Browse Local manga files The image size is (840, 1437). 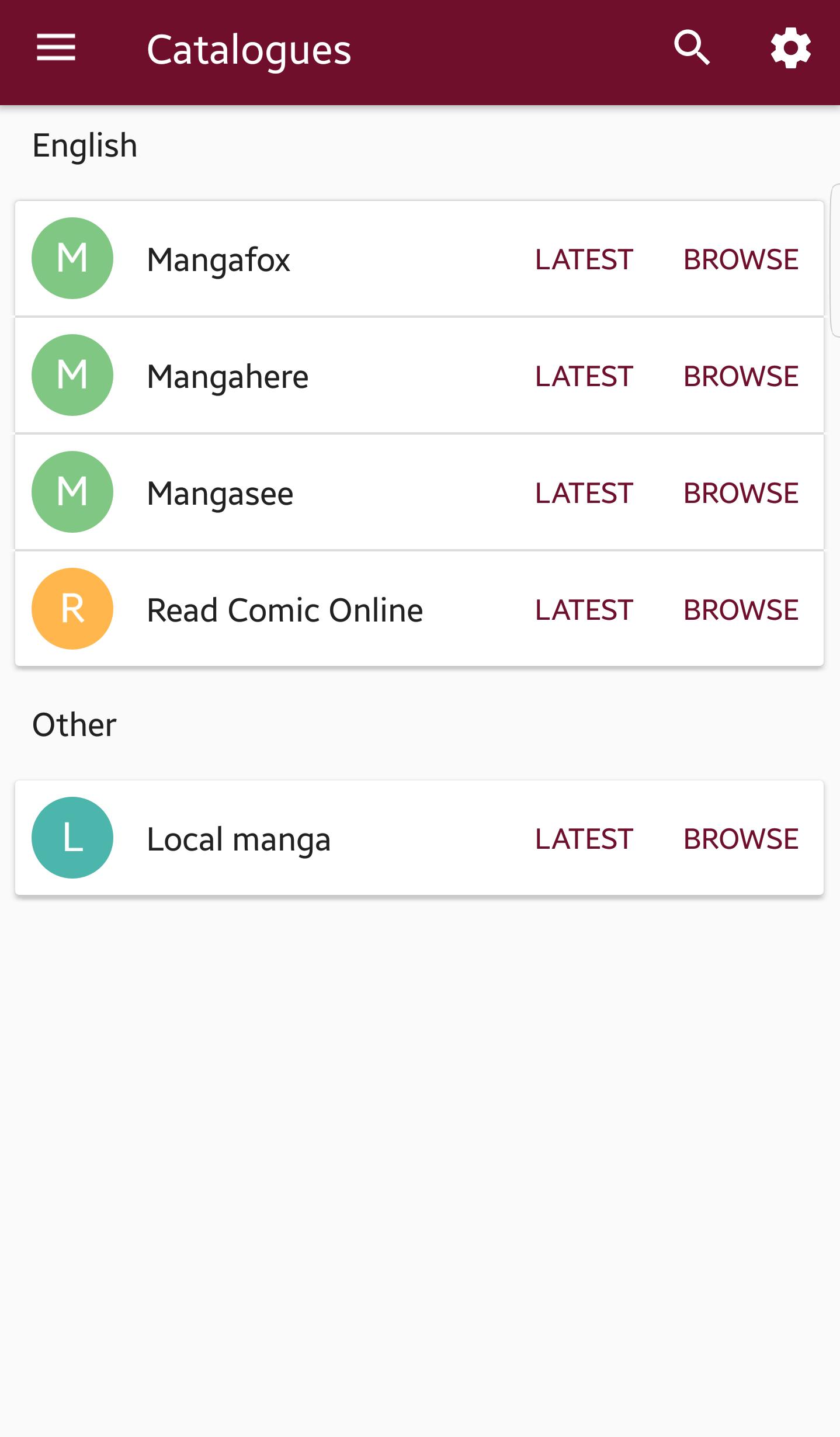(741, 839)
